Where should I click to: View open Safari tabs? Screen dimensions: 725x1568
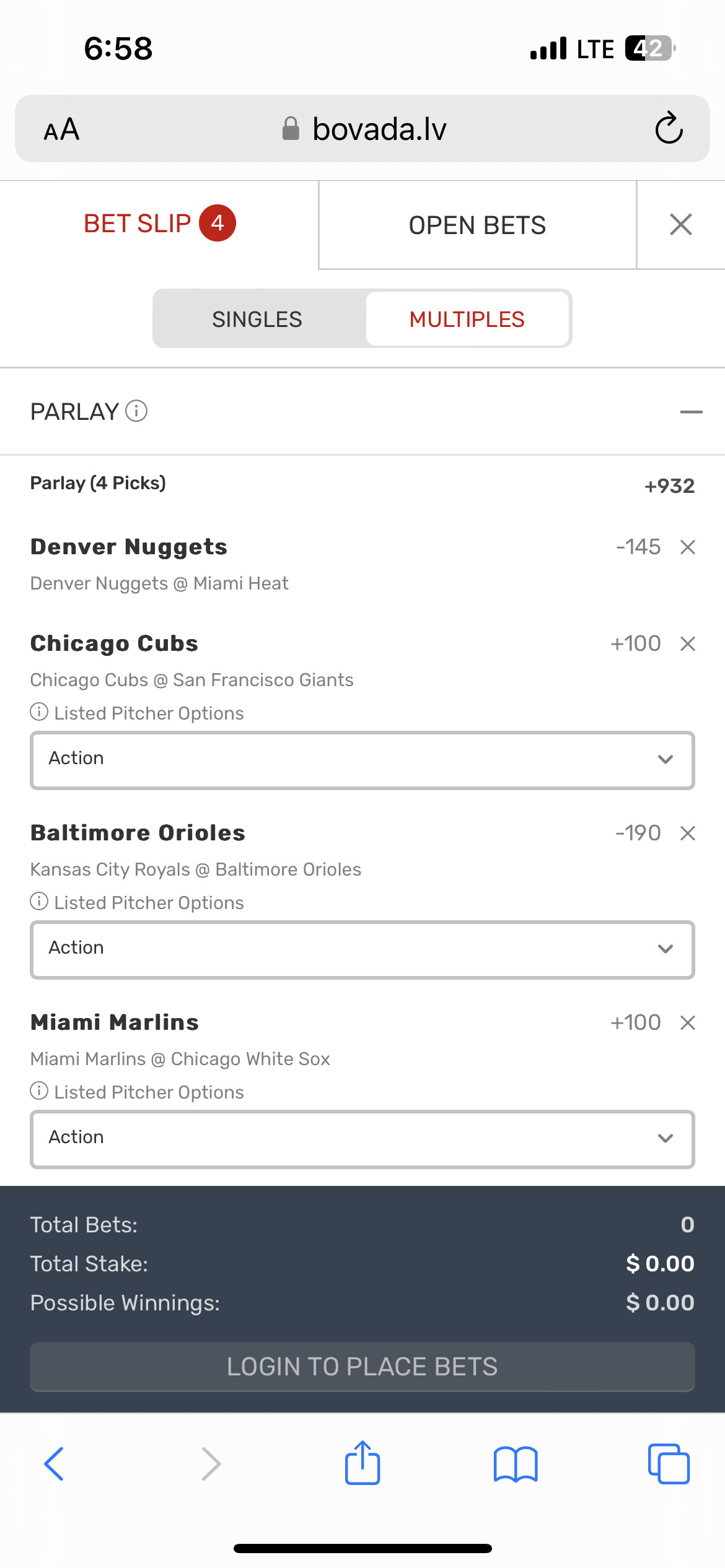669,1464
